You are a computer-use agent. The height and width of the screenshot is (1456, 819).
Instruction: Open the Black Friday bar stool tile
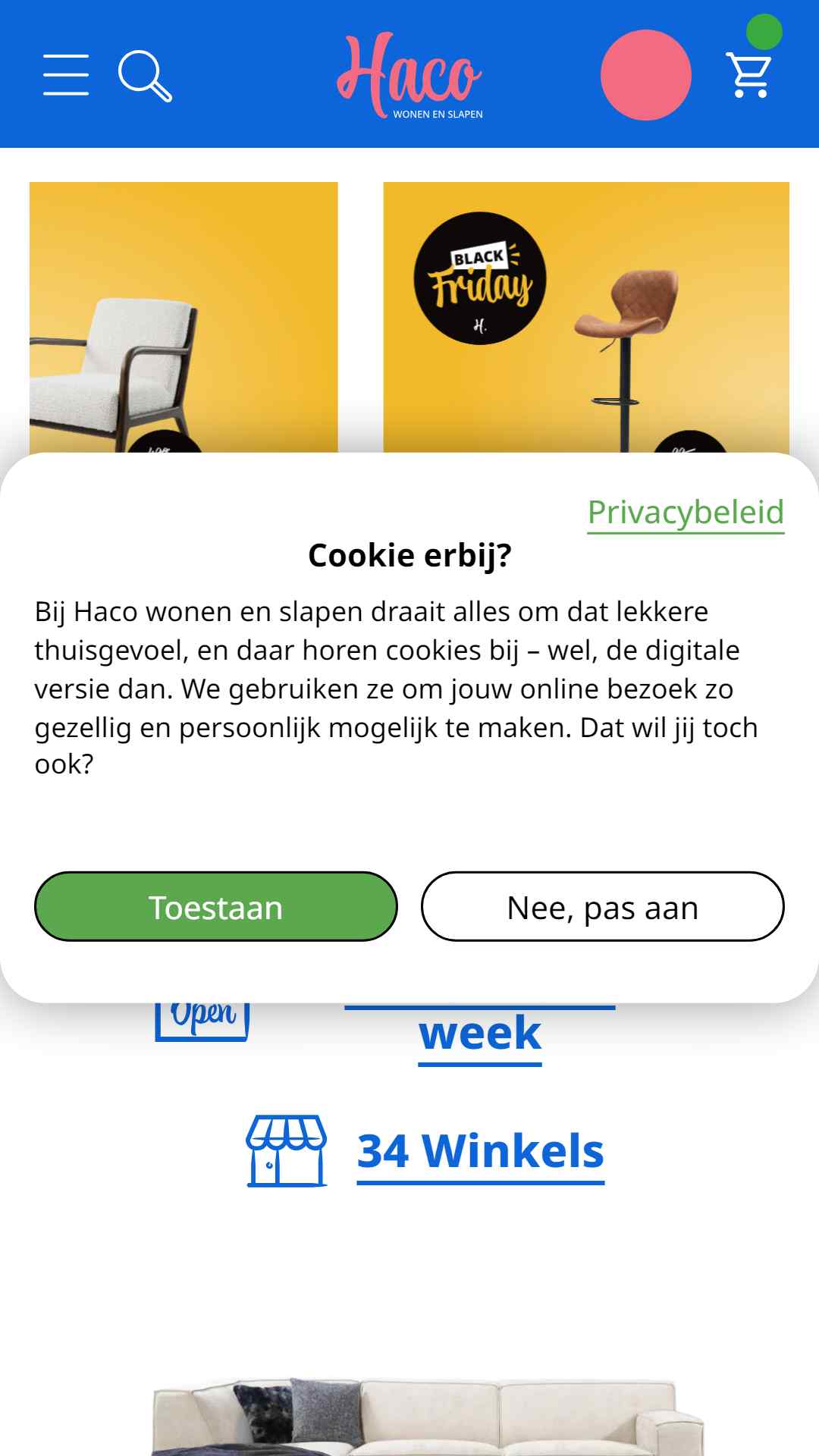pyautogui.click(x=586, y=318)
